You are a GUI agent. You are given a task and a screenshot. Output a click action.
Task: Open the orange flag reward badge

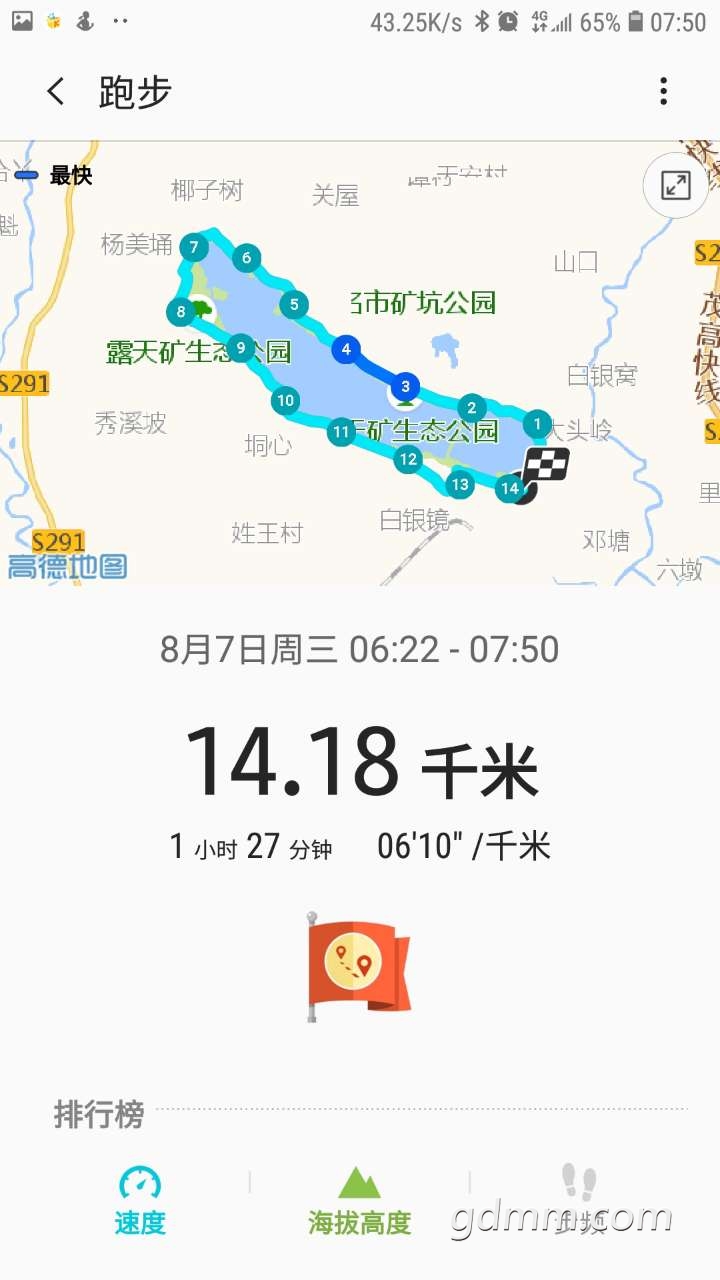[359, 966]
